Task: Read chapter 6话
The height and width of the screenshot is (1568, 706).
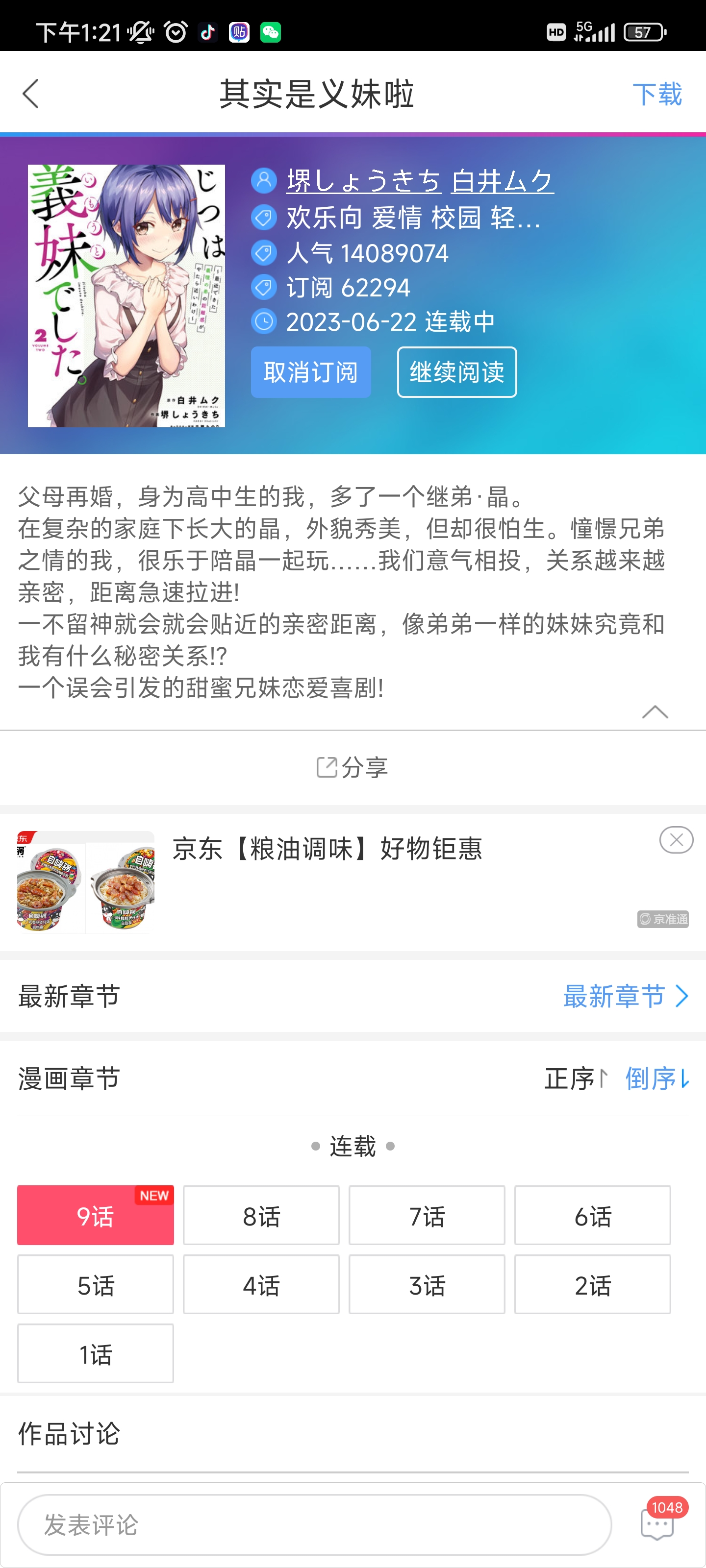Action: pyautogui.click(x=592, y=1216)
